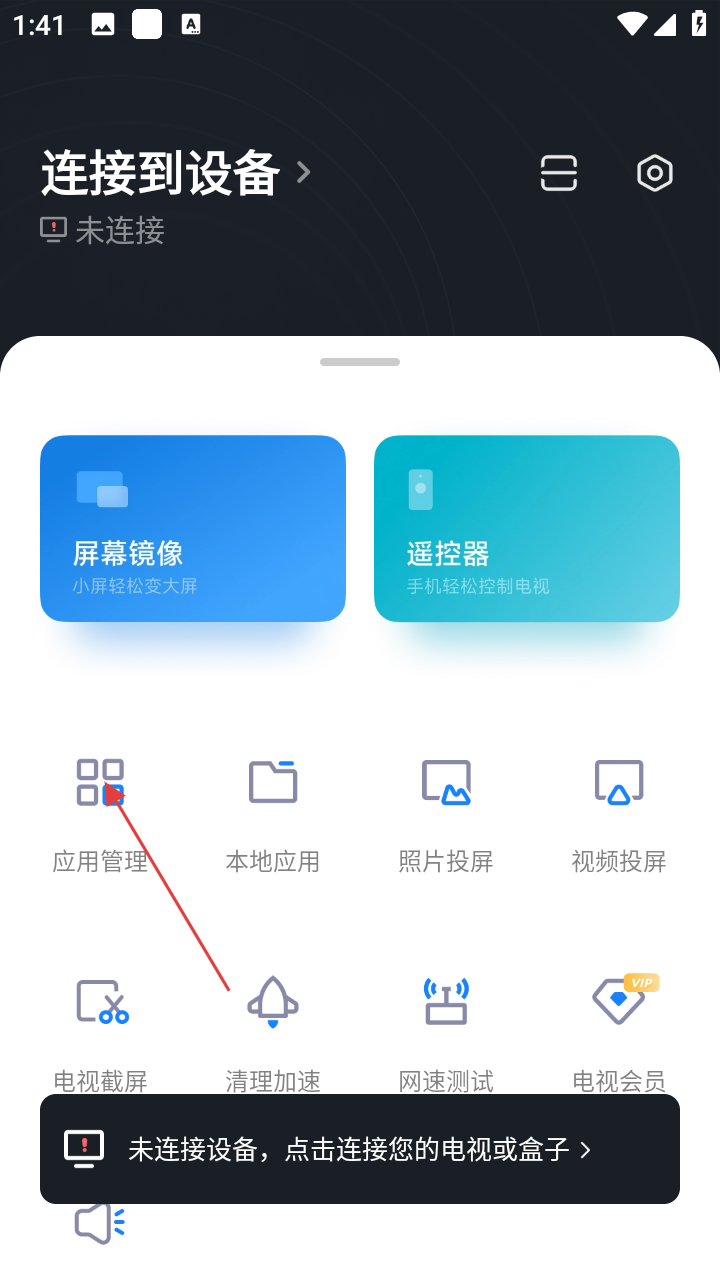Screen dimensions: 720x1280
Task: Select 照片投屏 photo casting
Action: click(x=446, y=812)
